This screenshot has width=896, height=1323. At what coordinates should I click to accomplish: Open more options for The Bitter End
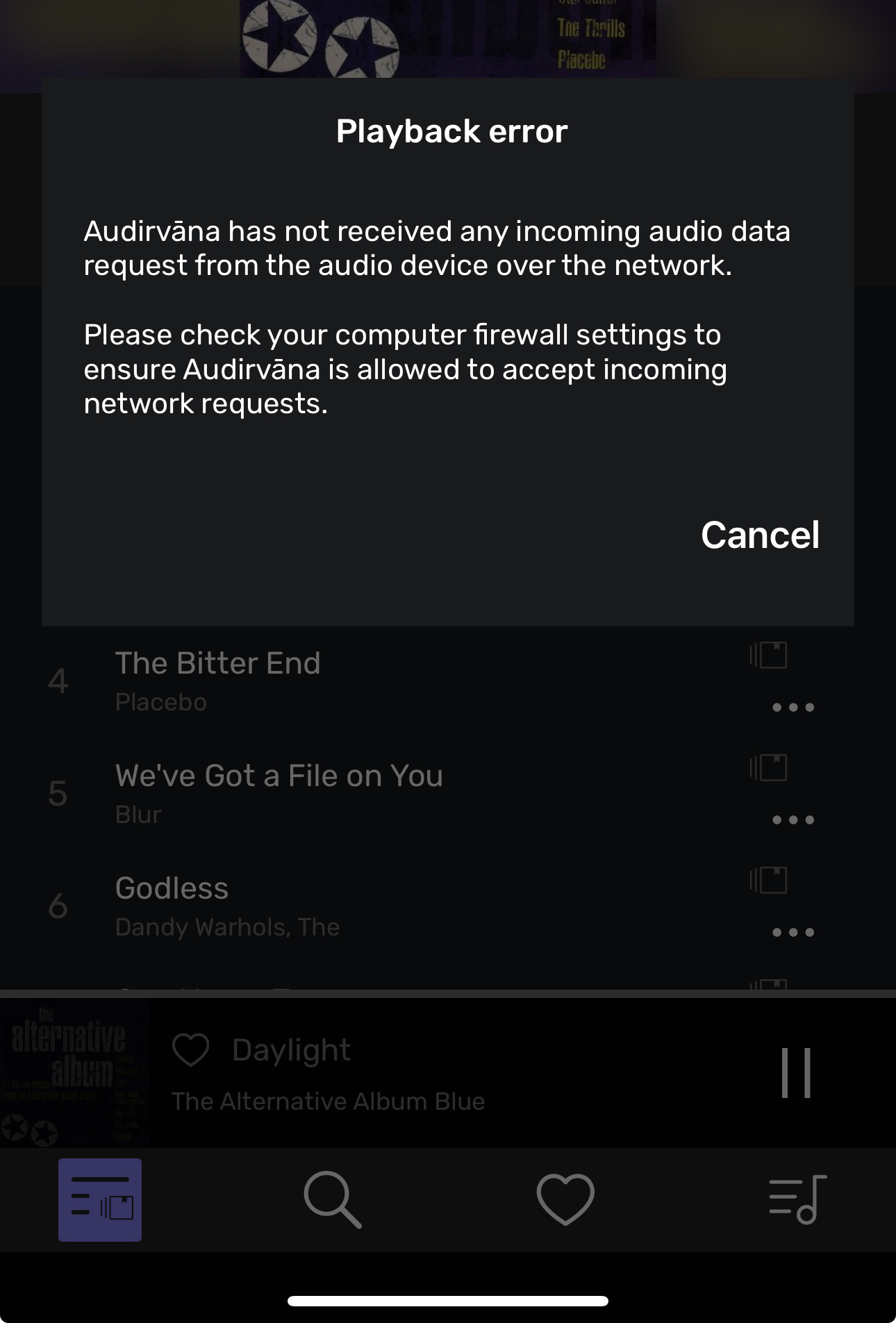(x=793, y=708)
